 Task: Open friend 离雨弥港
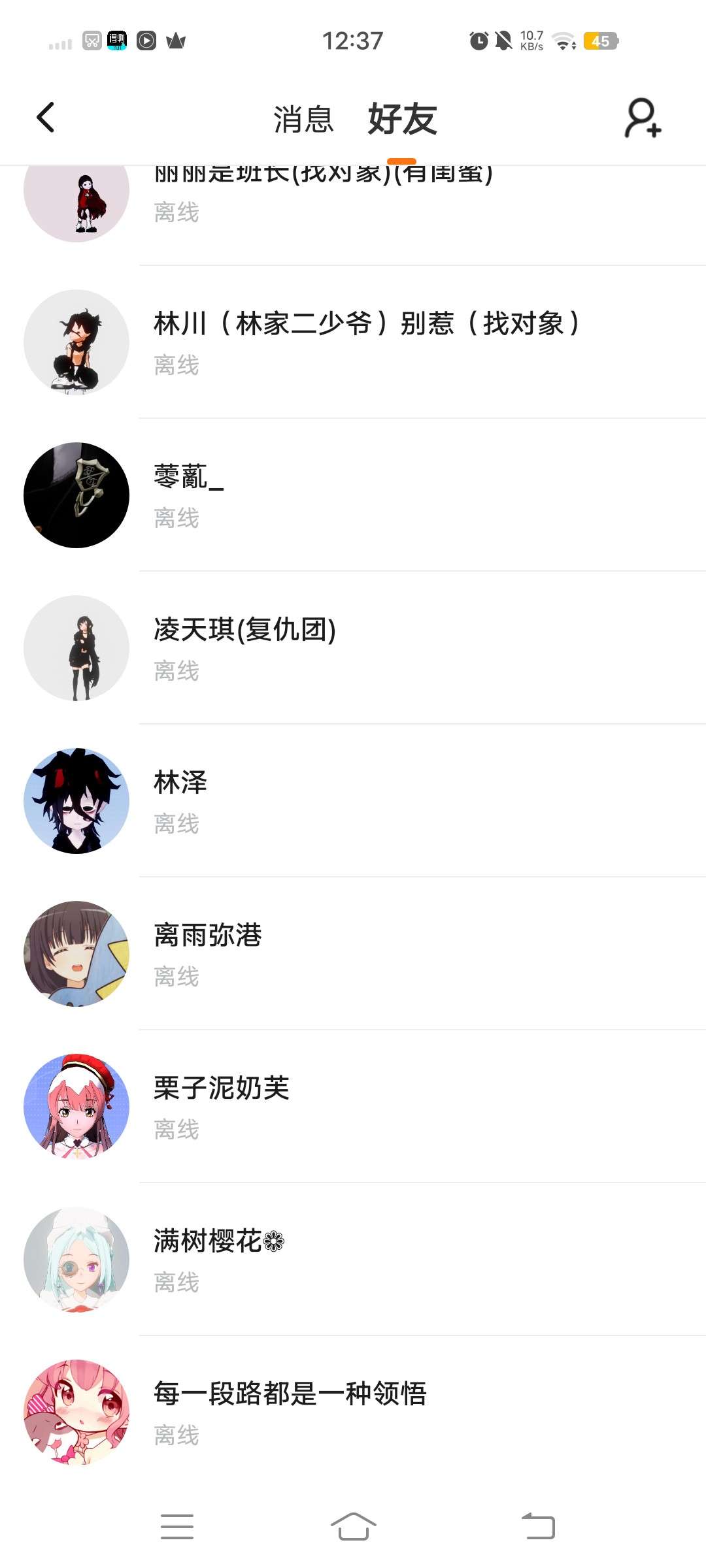353,954
